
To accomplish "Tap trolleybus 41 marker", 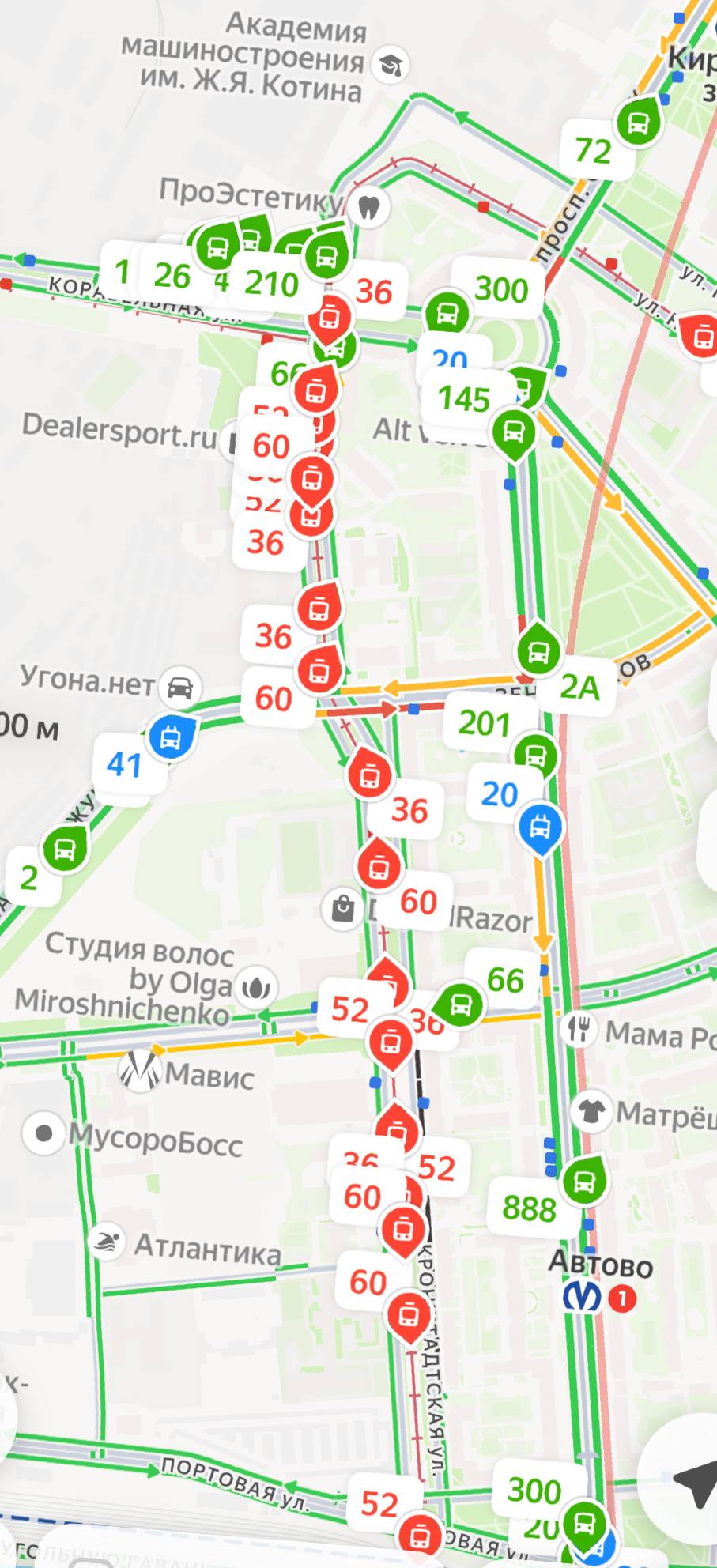I will (171, 737).
